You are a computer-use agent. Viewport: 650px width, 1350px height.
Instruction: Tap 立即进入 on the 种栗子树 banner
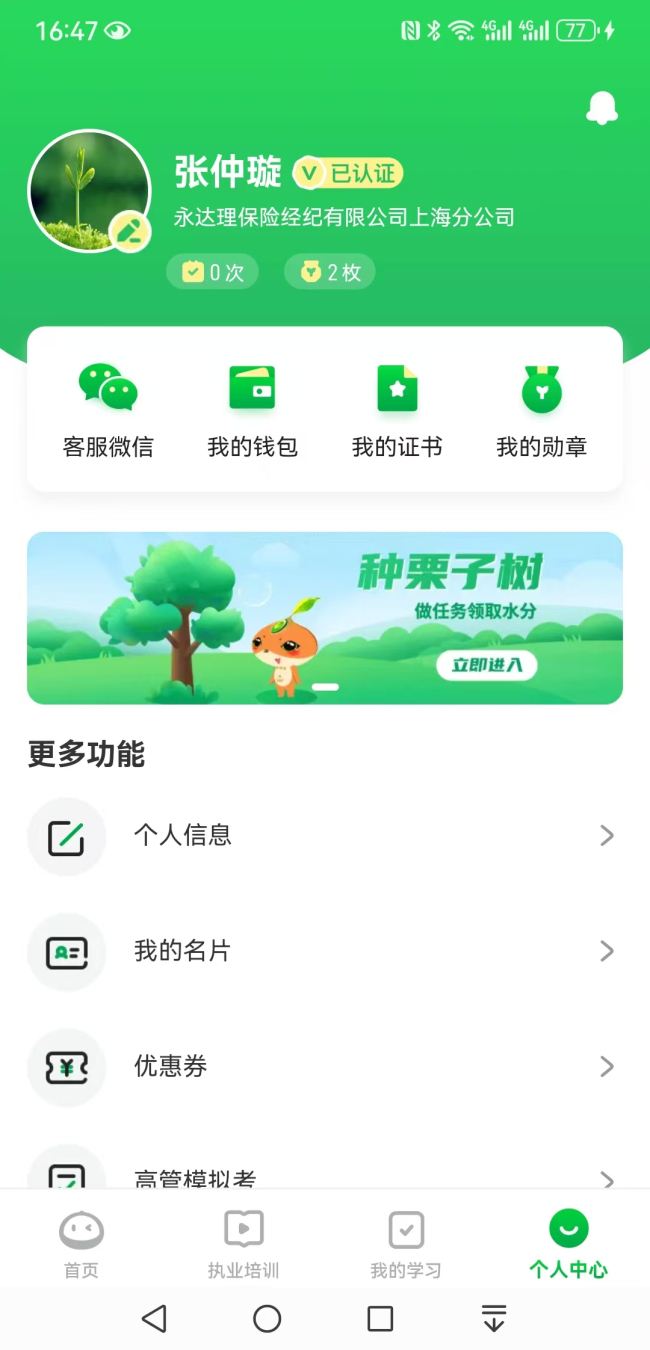tap(486, 665)
